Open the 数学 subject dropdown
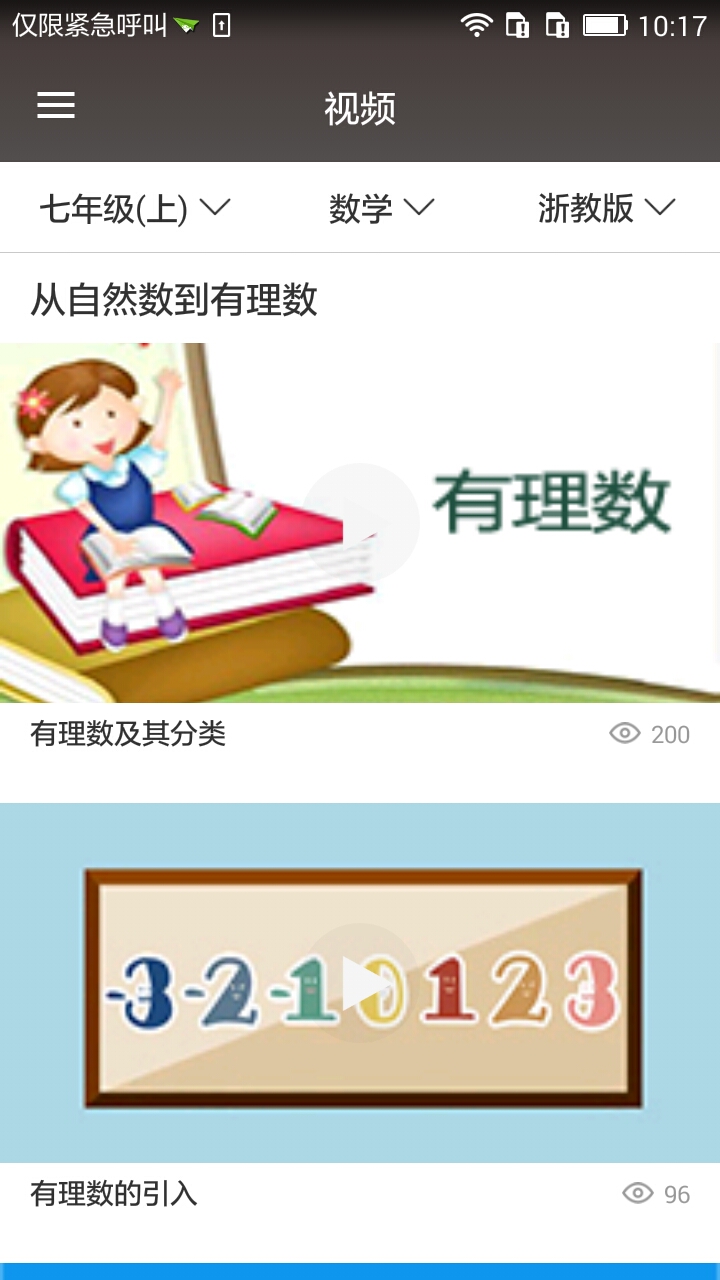720x1280 pixels. click(381, 208)
